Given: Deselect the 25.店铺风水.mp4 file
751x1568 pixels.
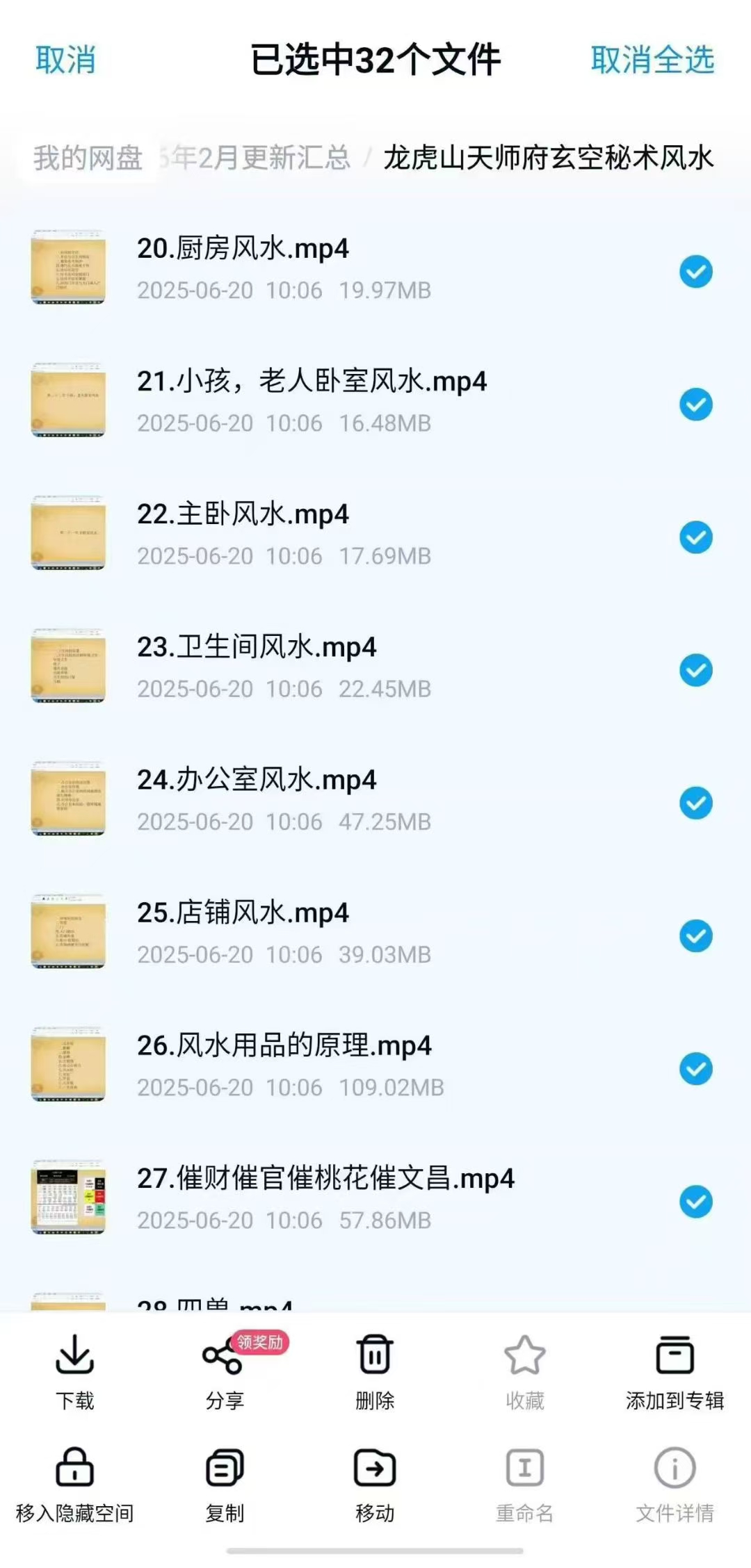Looking at the screenshot, I should click(x=696, y=936).
